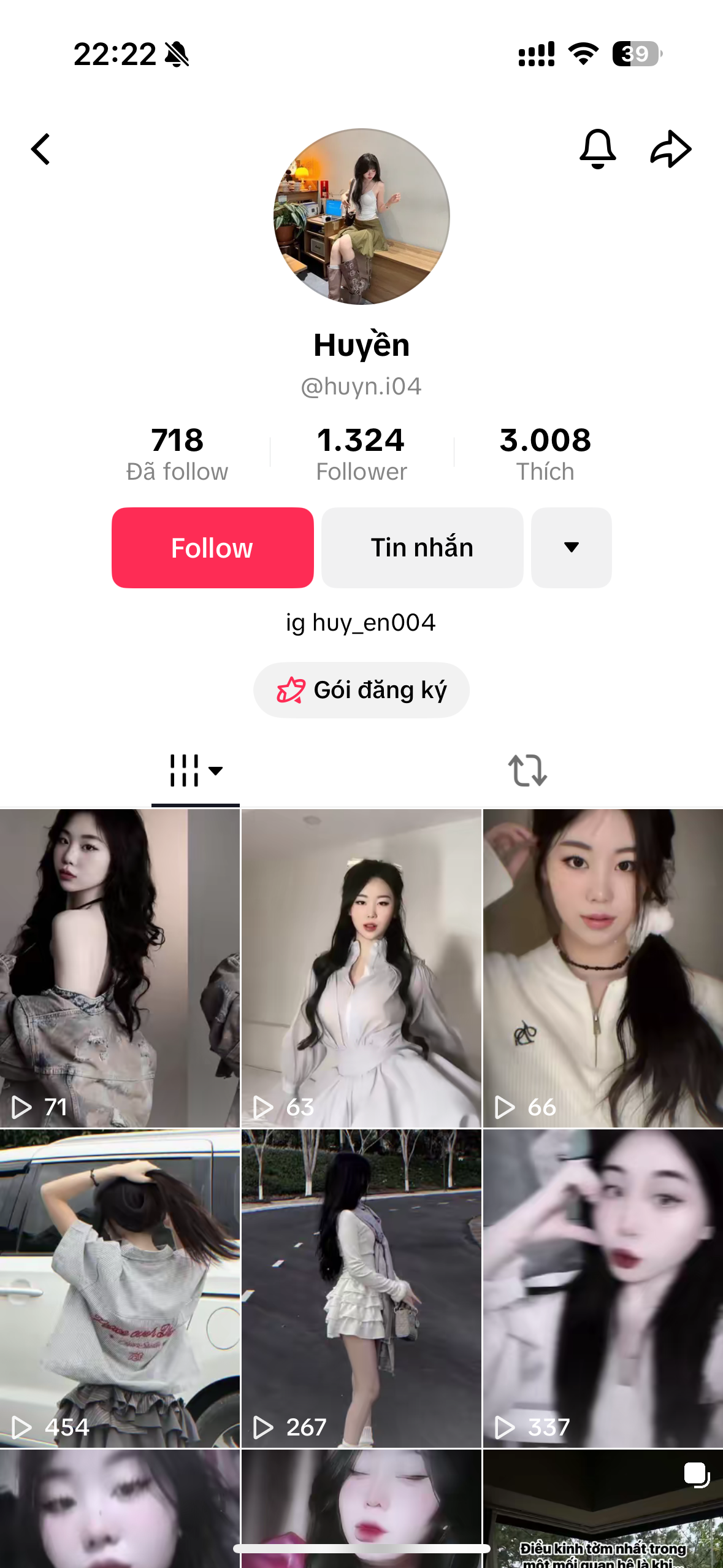
Task: Open the notifications bell
Action: 597,149
